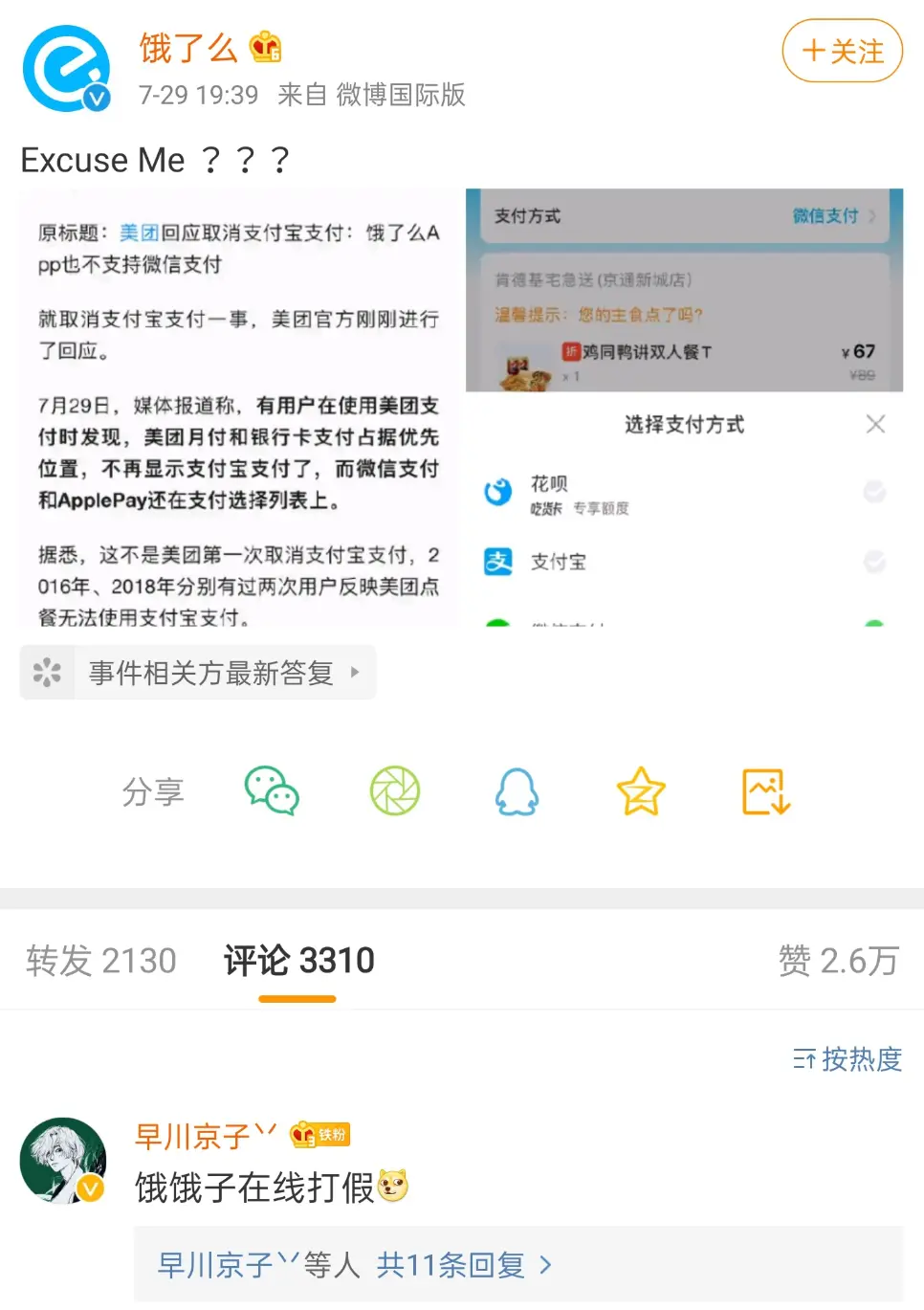
Task: Open the article screenshot image
Action: [238, 408]
